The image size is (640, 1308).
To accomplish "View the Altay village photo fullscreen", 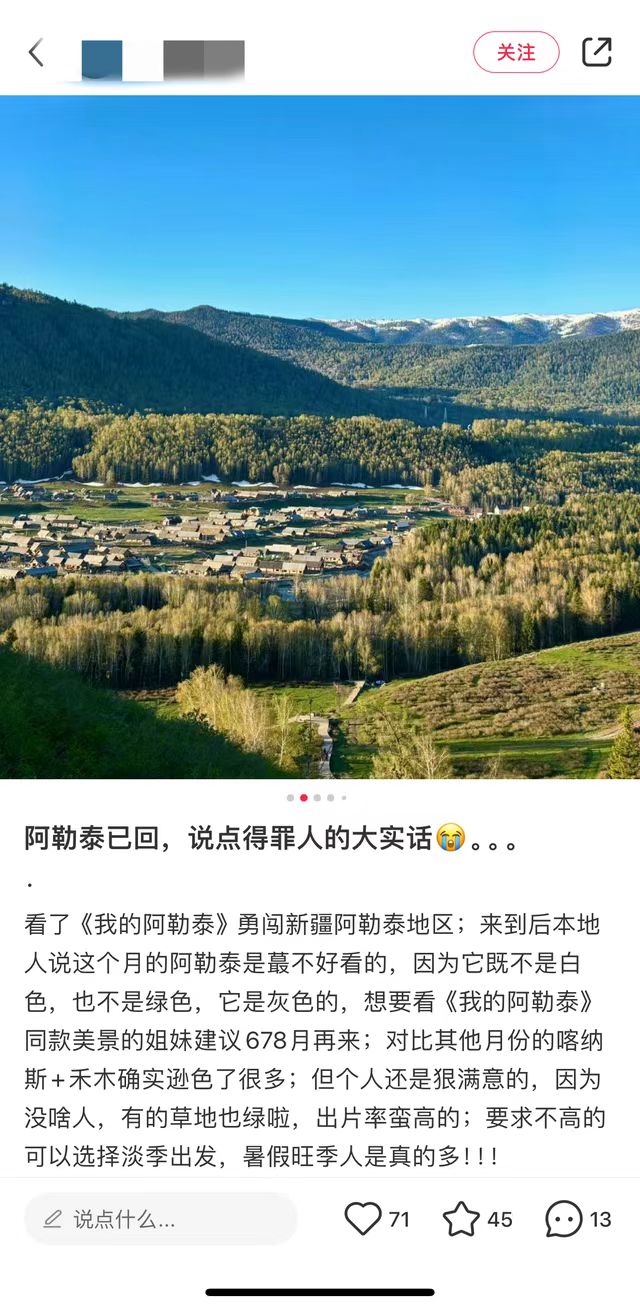I will (320, 437).
